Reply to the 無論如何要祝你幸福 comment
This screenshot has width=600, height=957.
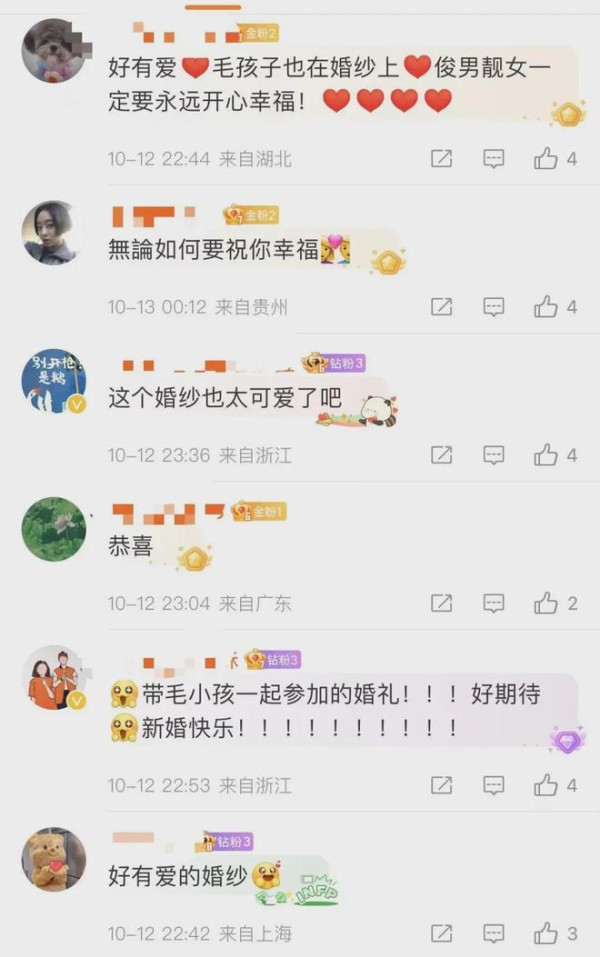494,307
